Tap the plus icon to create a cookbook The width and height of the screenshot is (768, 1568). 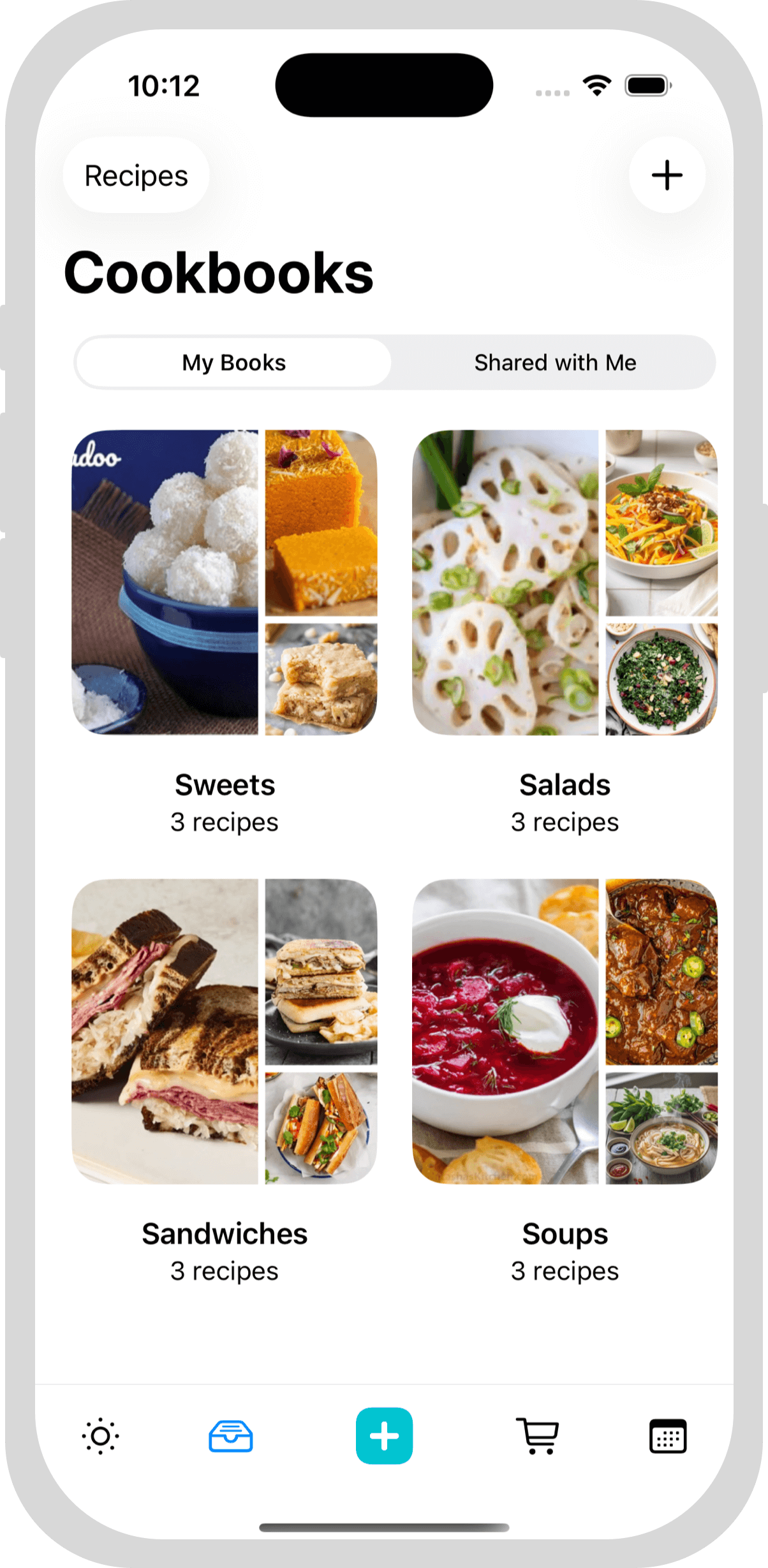point(666,175)
